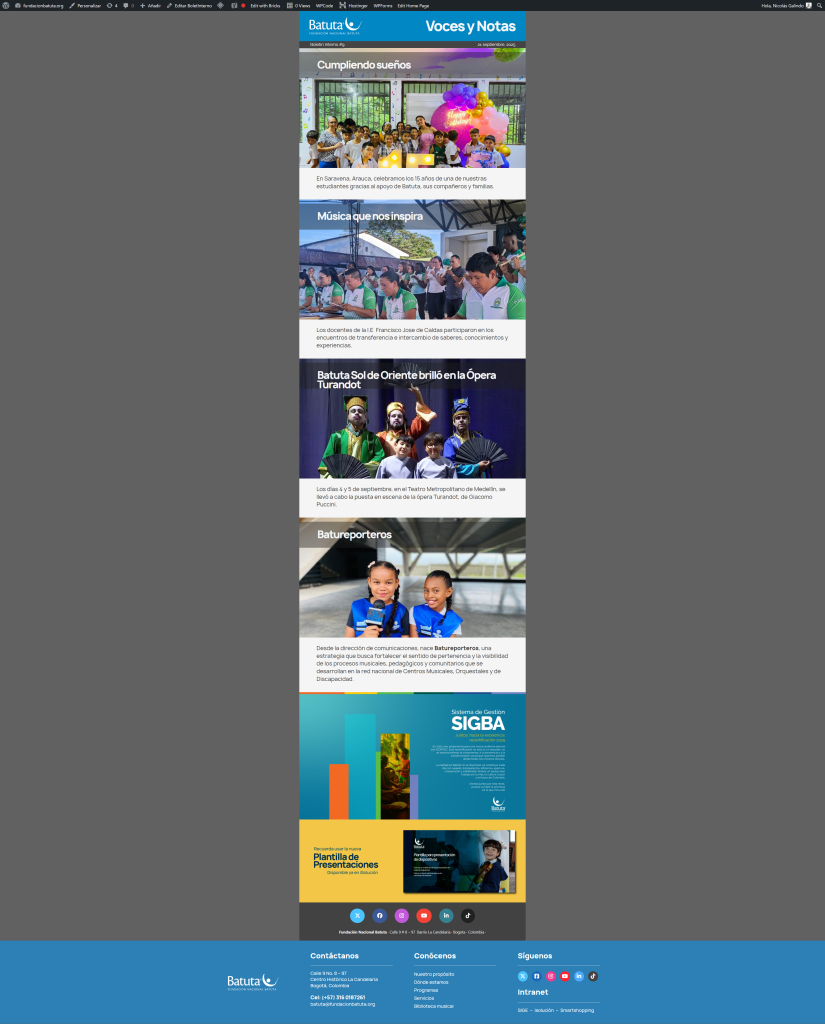
Task: Open the Plantilla de Presentaciones banner
Action: pyautogui.click(x=412, y=860)
